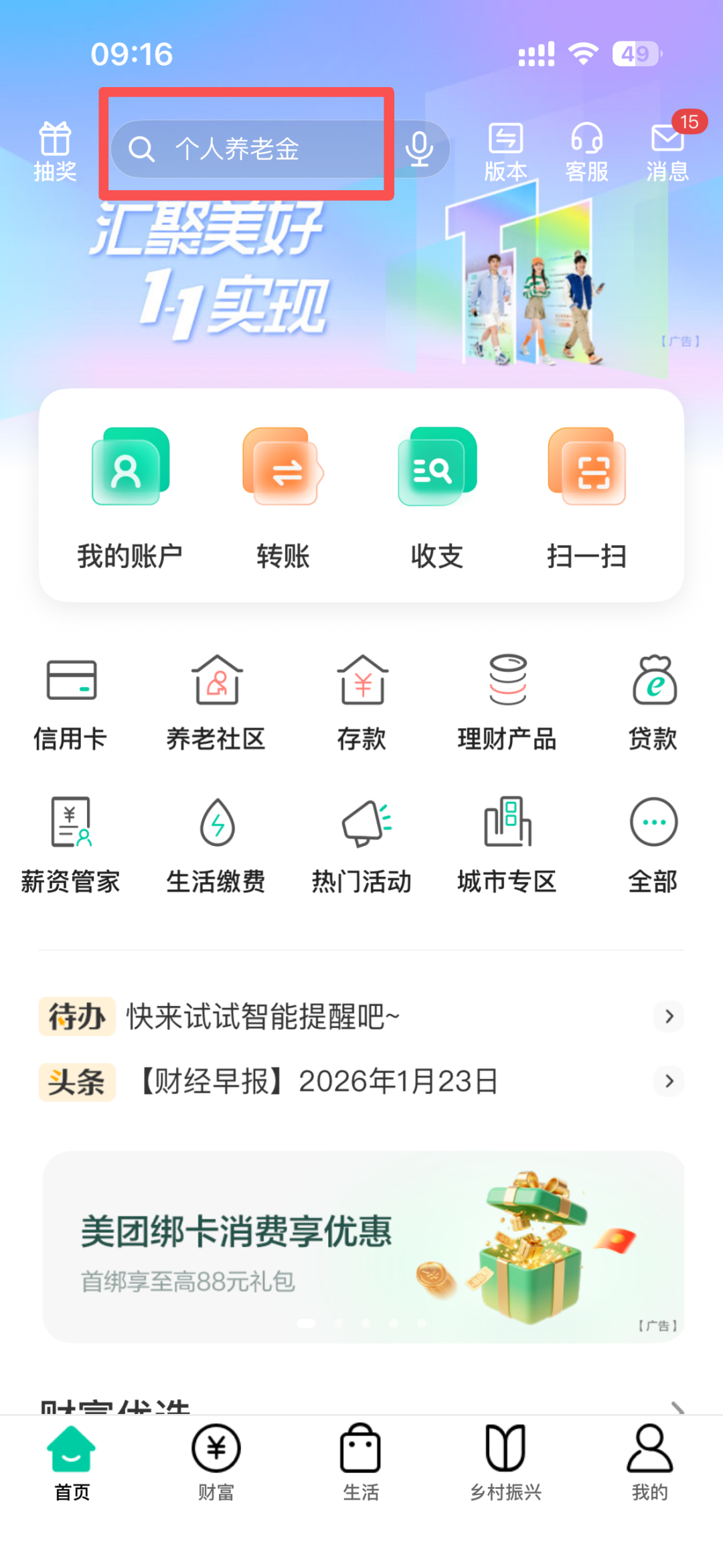Viewport: 723px width, 1568px height.
Task: Contact 客服 customer service
Action: pos(586,151)
